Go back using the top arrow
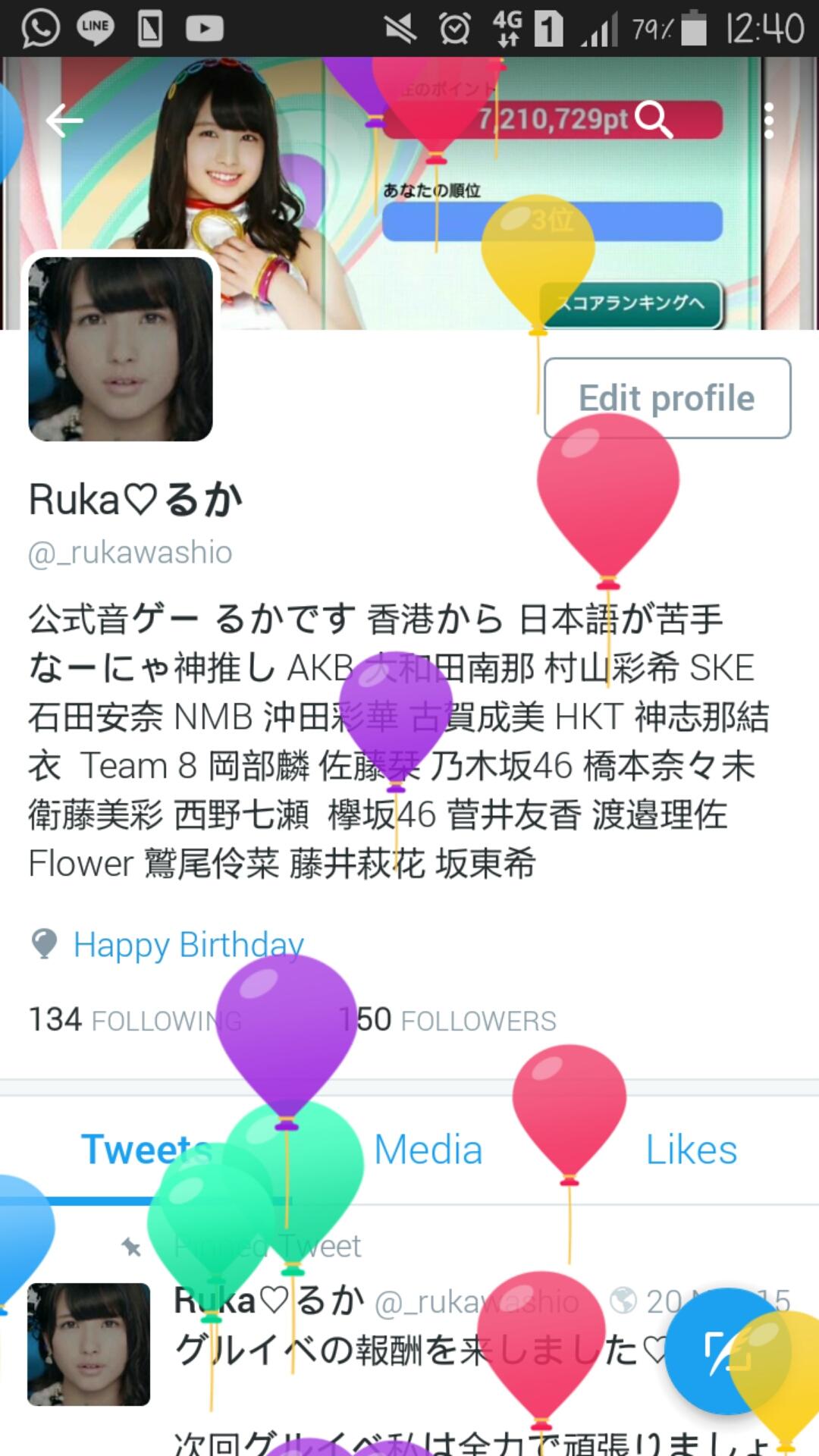819x1456 pixels. pyautogui.click(x=64, y=120)
